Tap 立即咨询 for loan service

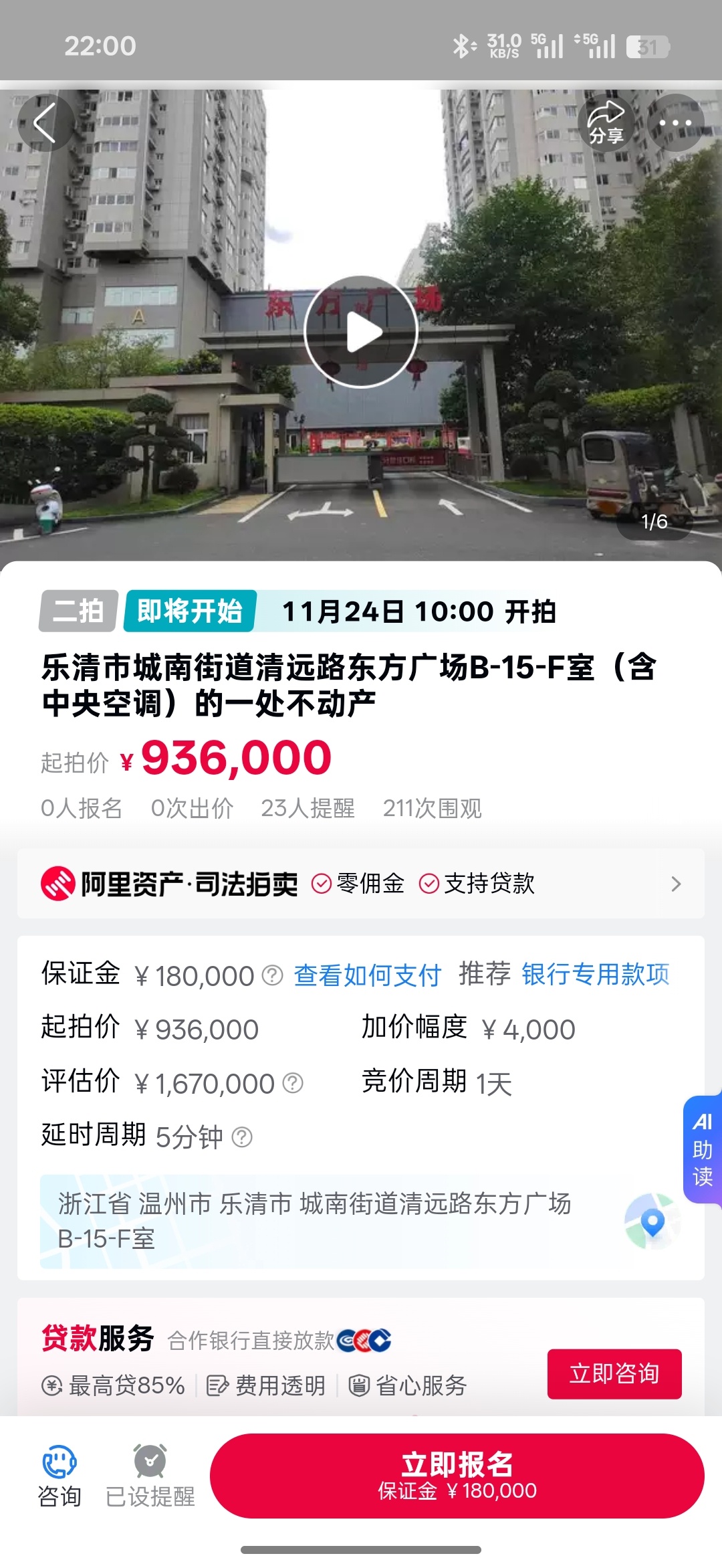614,1373
